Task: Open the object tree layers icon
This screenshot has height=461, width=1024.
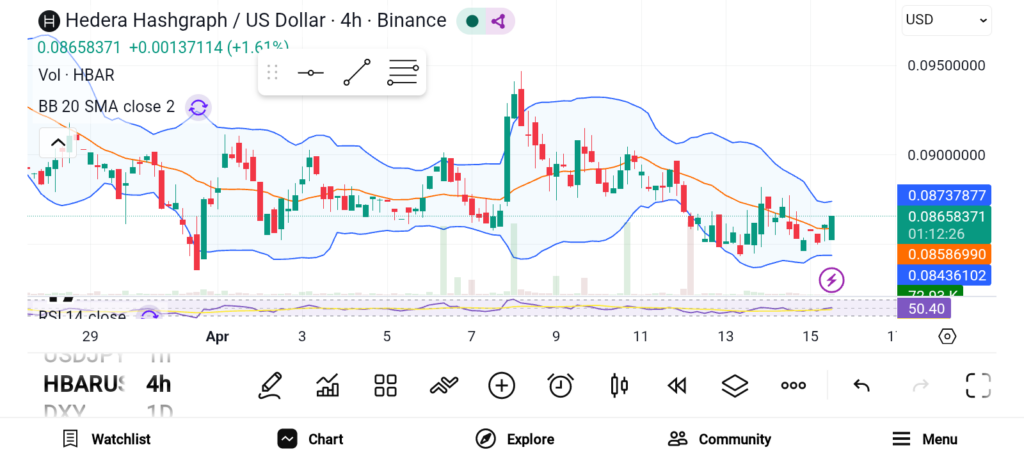Action: point(735,385)
